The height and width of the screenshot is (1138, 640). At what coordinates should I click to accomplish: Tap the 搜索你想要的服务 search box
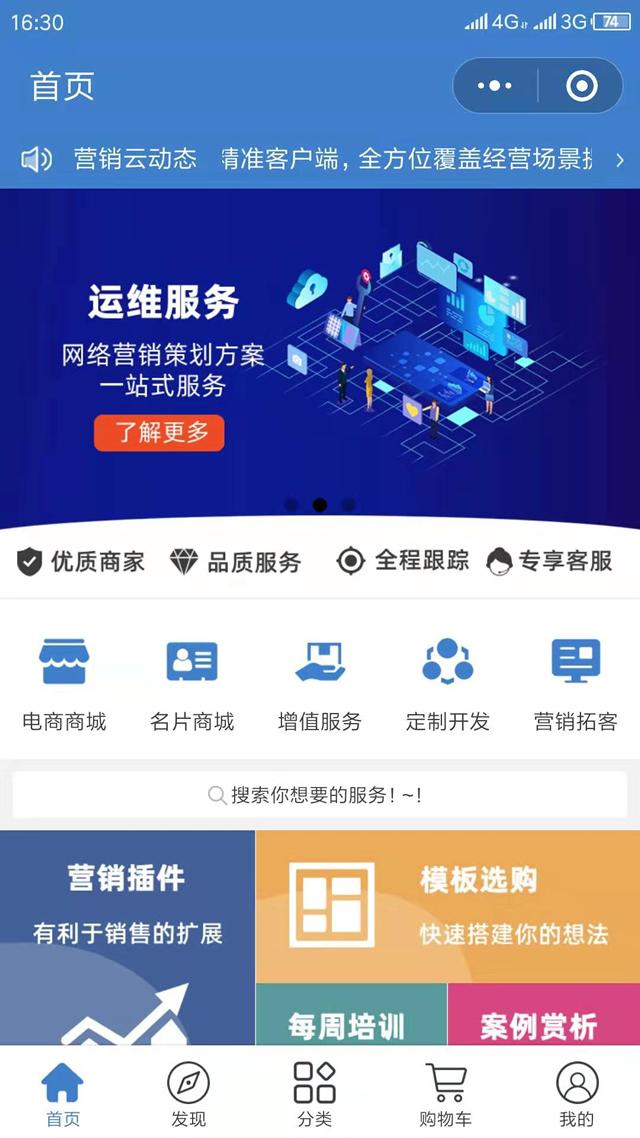point(320,795)
